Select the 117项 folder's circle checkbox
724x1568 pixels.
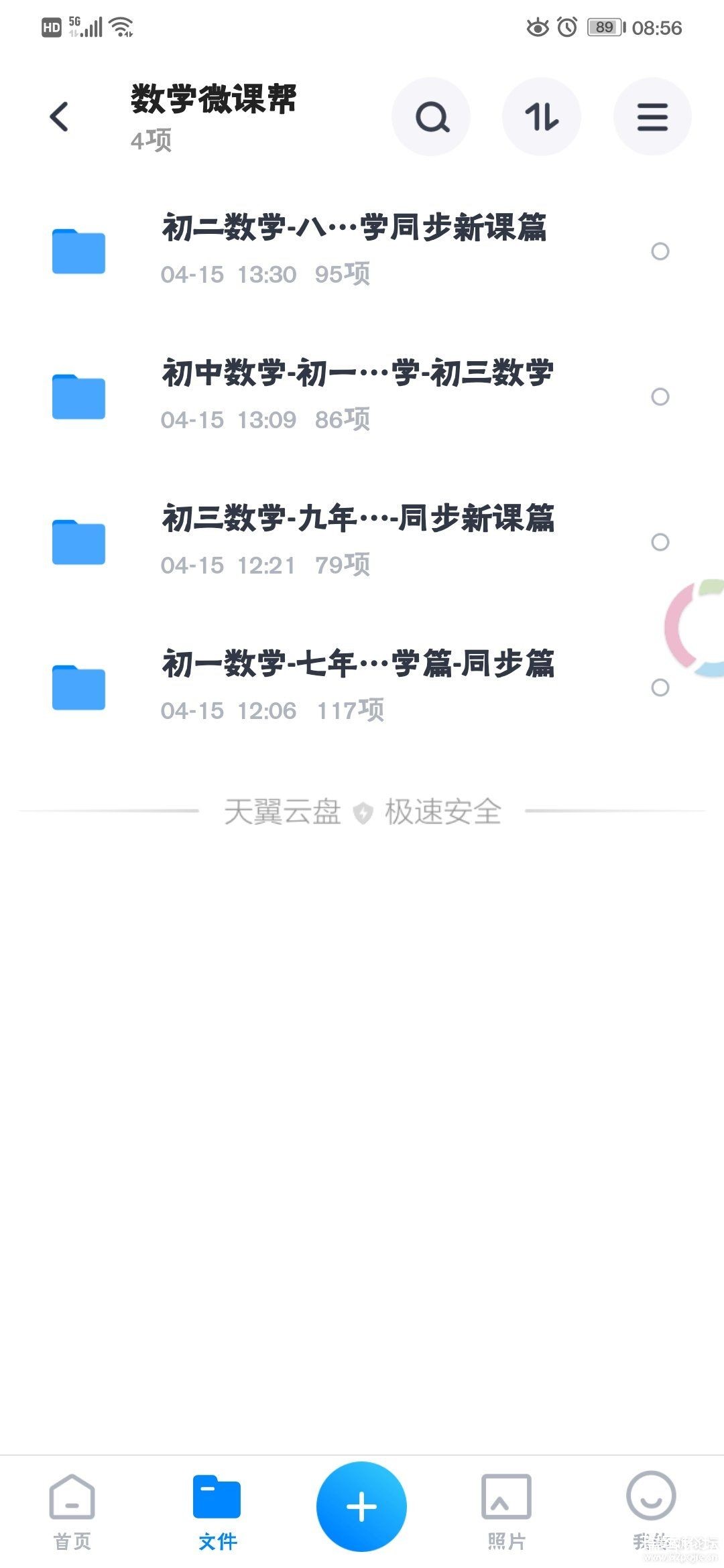click(660, 688)
